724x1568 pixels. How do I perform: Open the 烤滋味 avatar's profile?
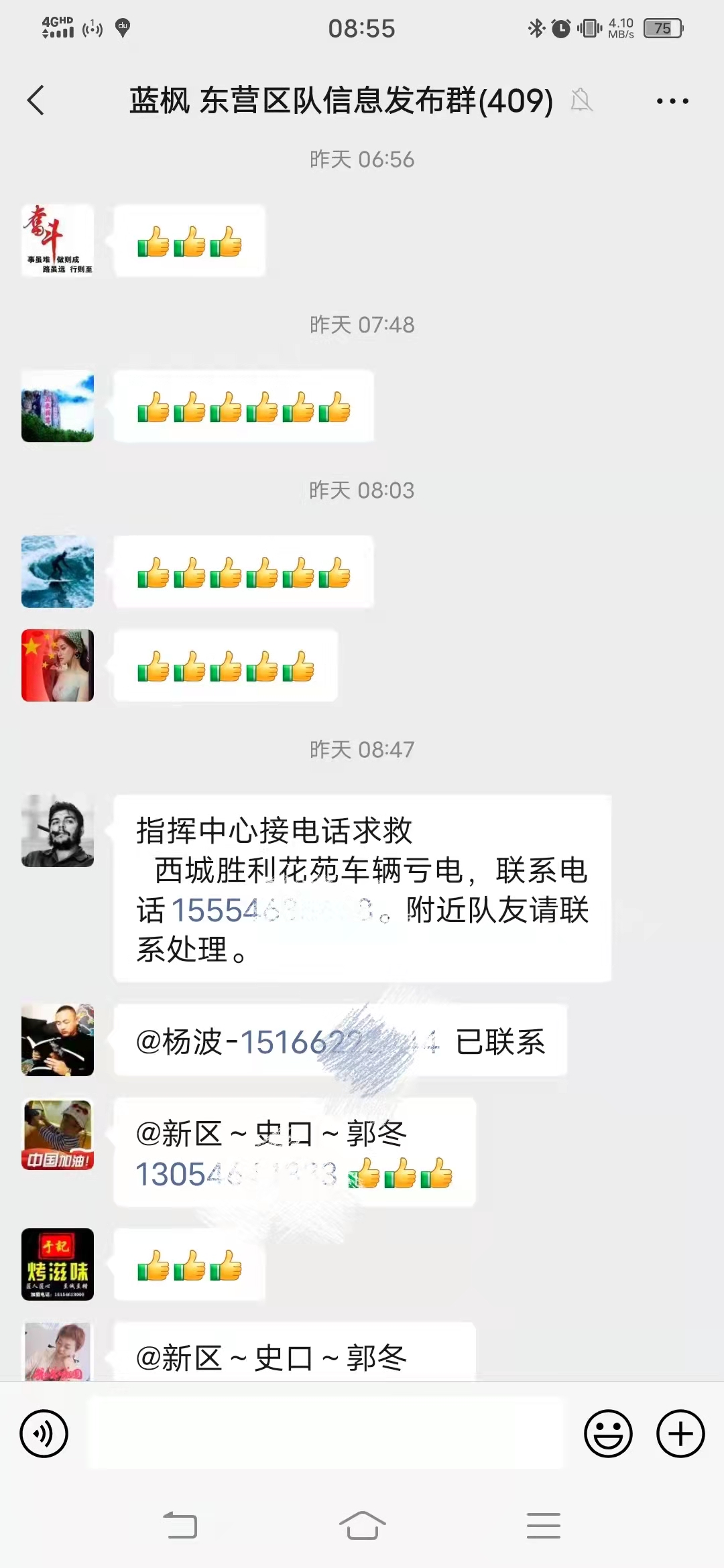[58, 1264]
